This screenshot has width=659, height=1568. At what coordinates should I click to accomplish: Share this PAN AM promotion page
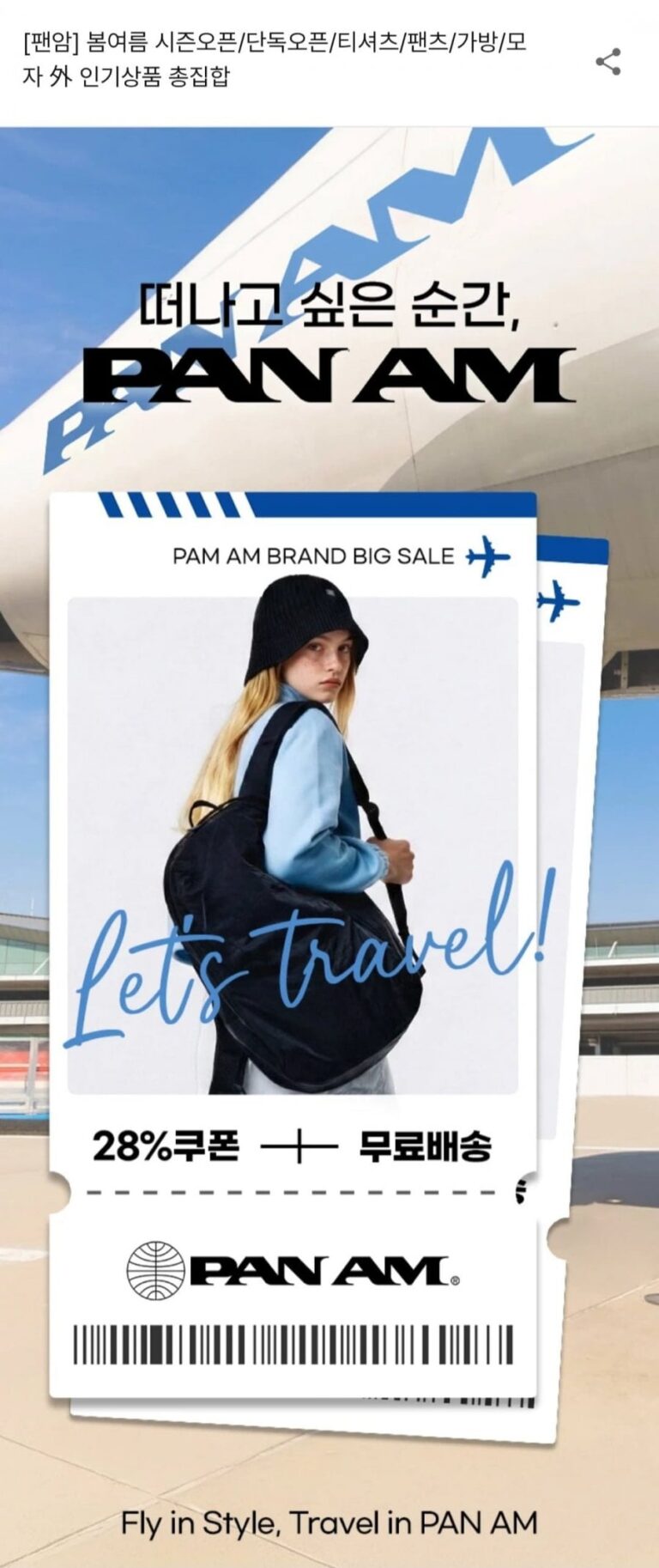(x=608, y=62)
